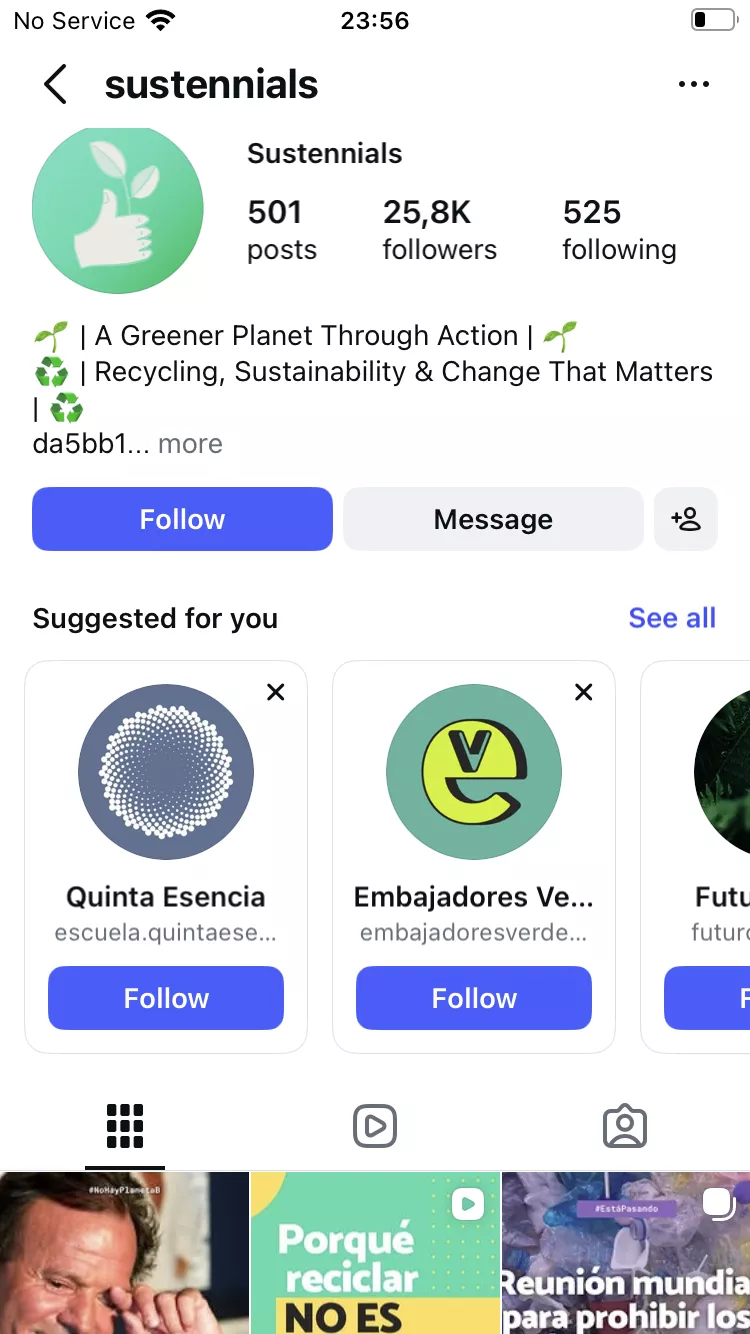Open the three-dot options menu
The height and width of the screenshot is (1334, 750).
tap(693, 85)
